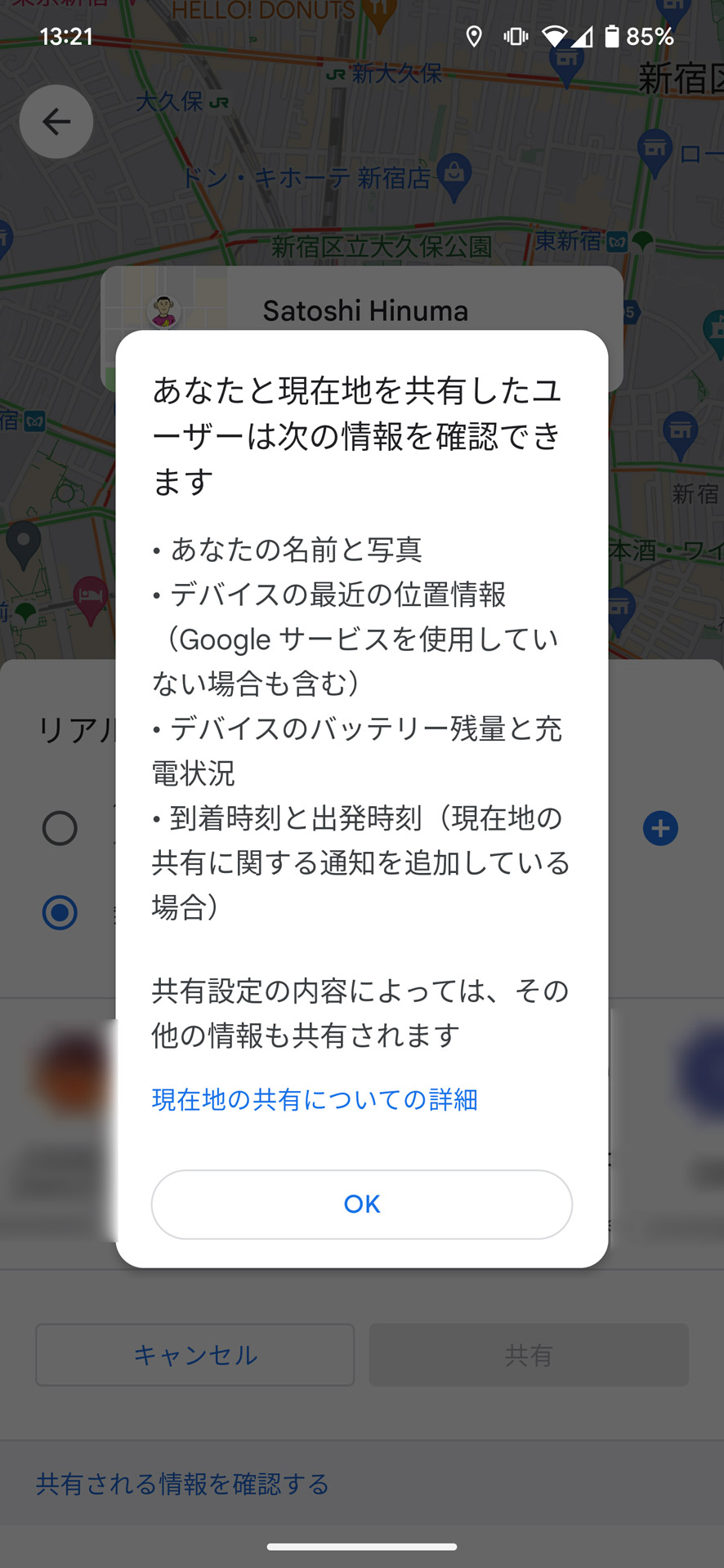Image resolution: width=724 pixels, height=1568 pixels.
Task: Tap the 共有 (Share) button
Action: pos(528,1355)
